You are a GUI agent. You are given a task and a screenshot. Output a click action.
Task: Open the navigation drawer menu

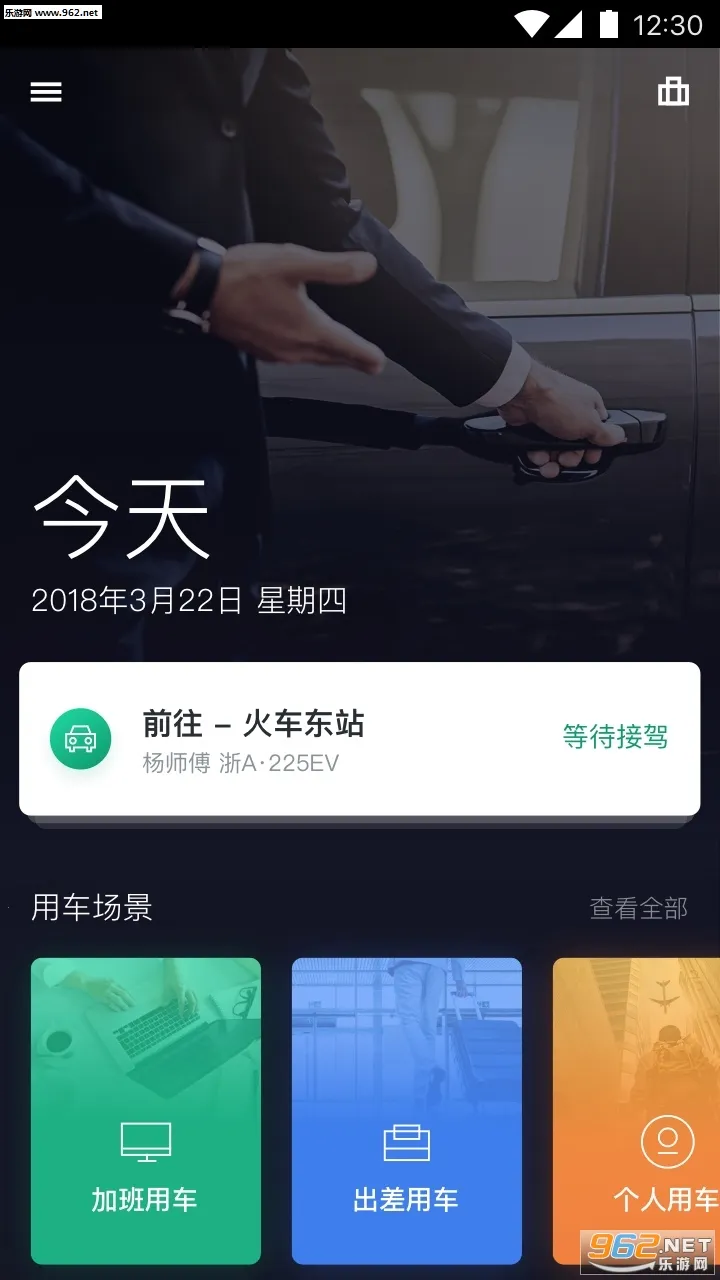45,92
